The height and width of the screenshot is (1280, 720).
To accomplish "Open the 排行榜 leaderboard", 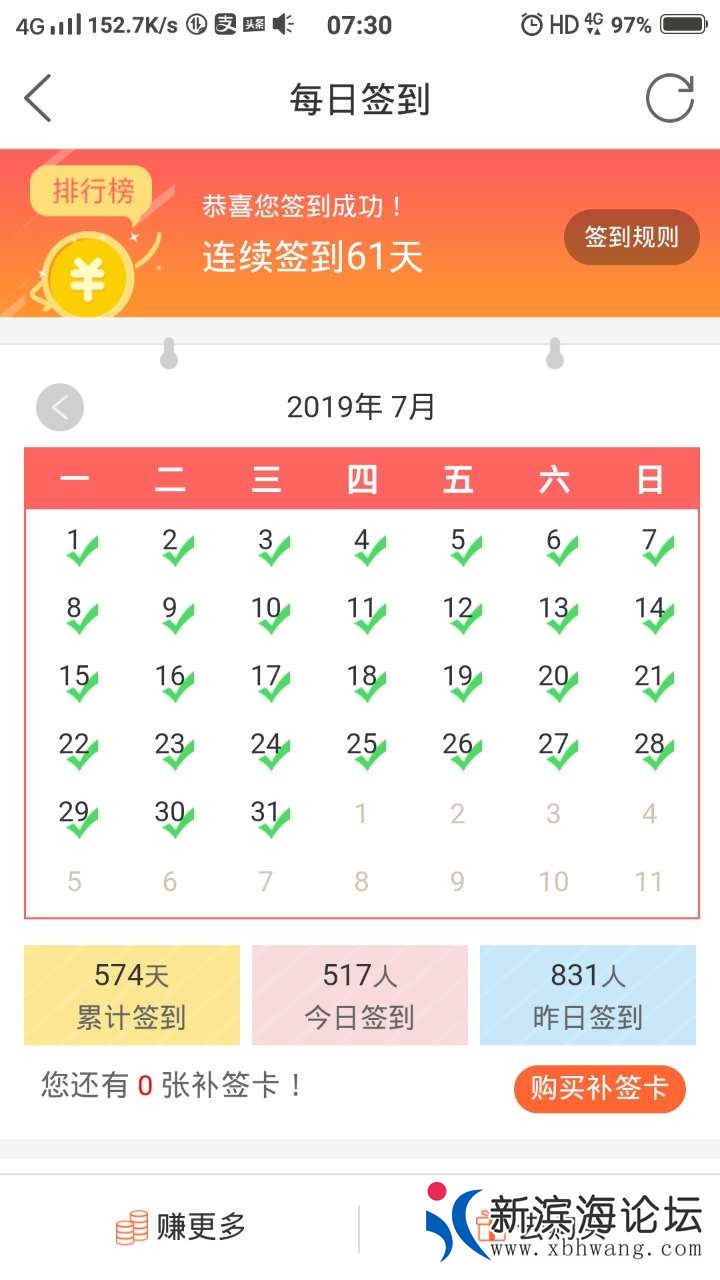I will (x=92, y=190).
